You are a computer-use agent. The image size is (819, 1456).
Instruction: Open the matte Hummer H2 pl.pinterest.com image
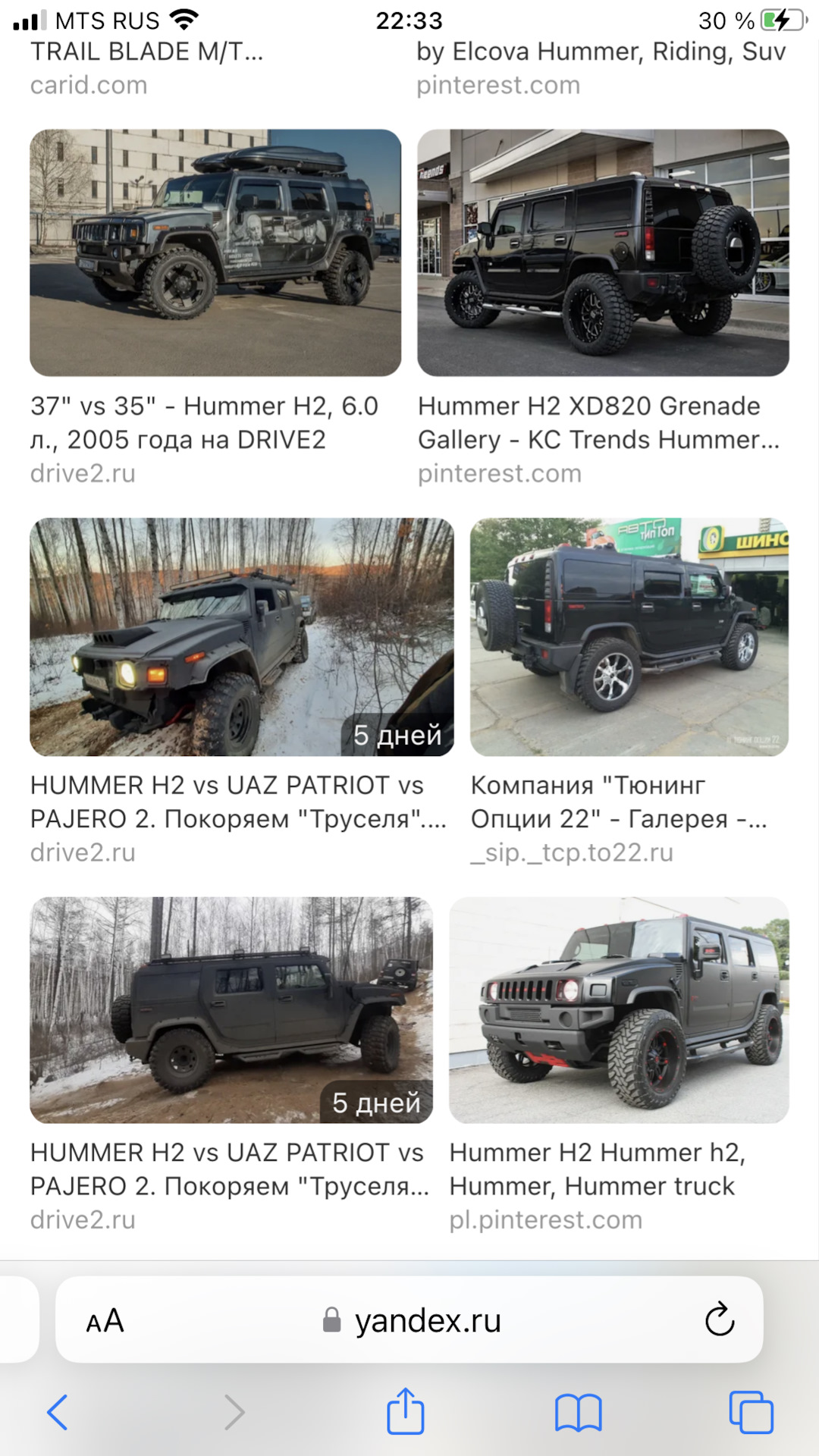(x=619, y=1009)
